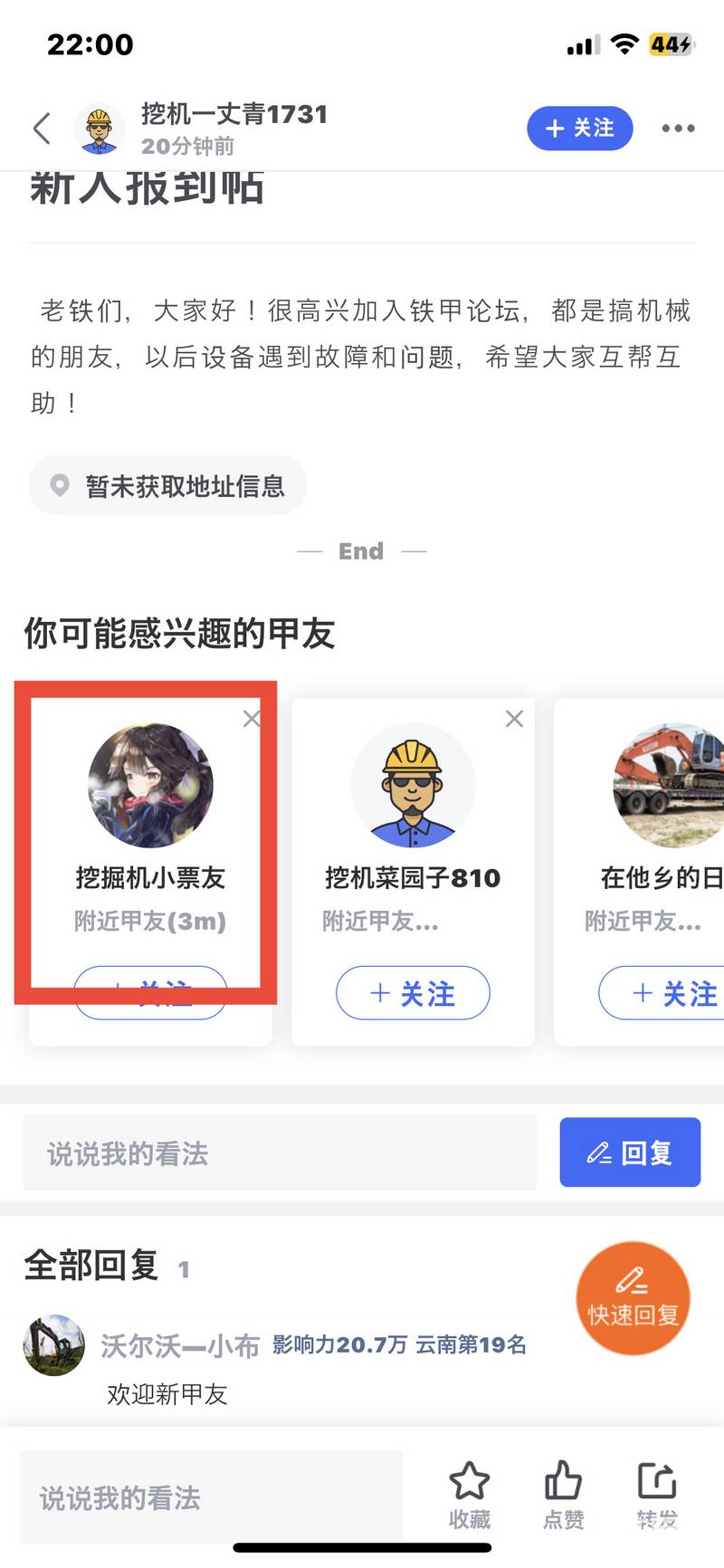Viewport: 724px width, 1568px height.
Task: Tap the 暂未获取地址信息 location chip
Action: [x=168, y=486]
